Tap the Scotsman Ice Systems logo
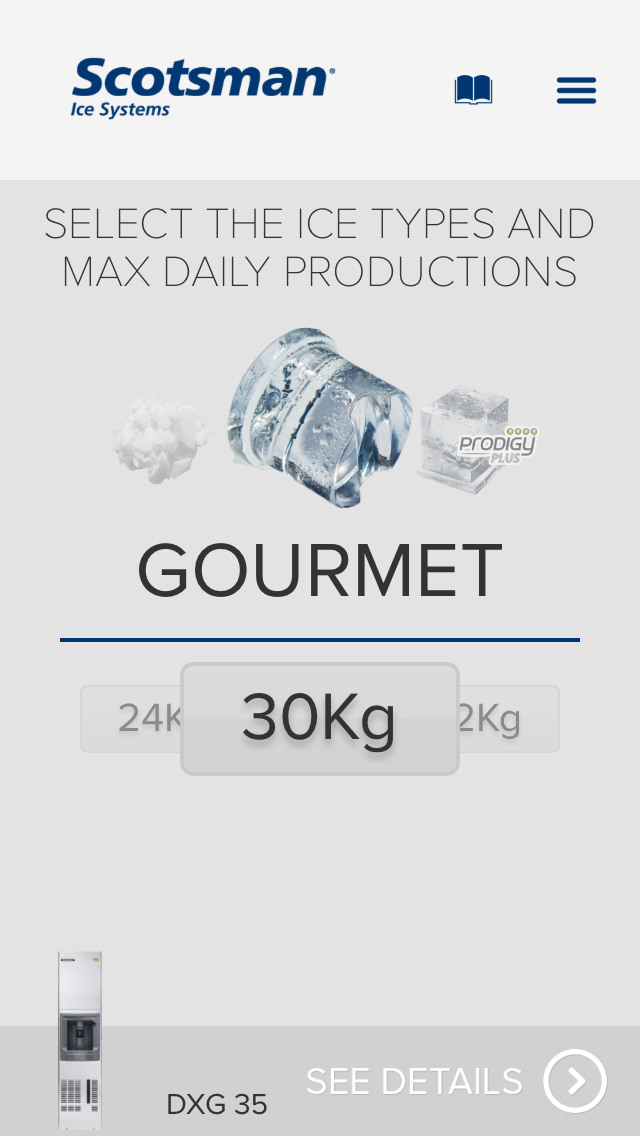This screenshot has width=640, height=1136. 202,88
